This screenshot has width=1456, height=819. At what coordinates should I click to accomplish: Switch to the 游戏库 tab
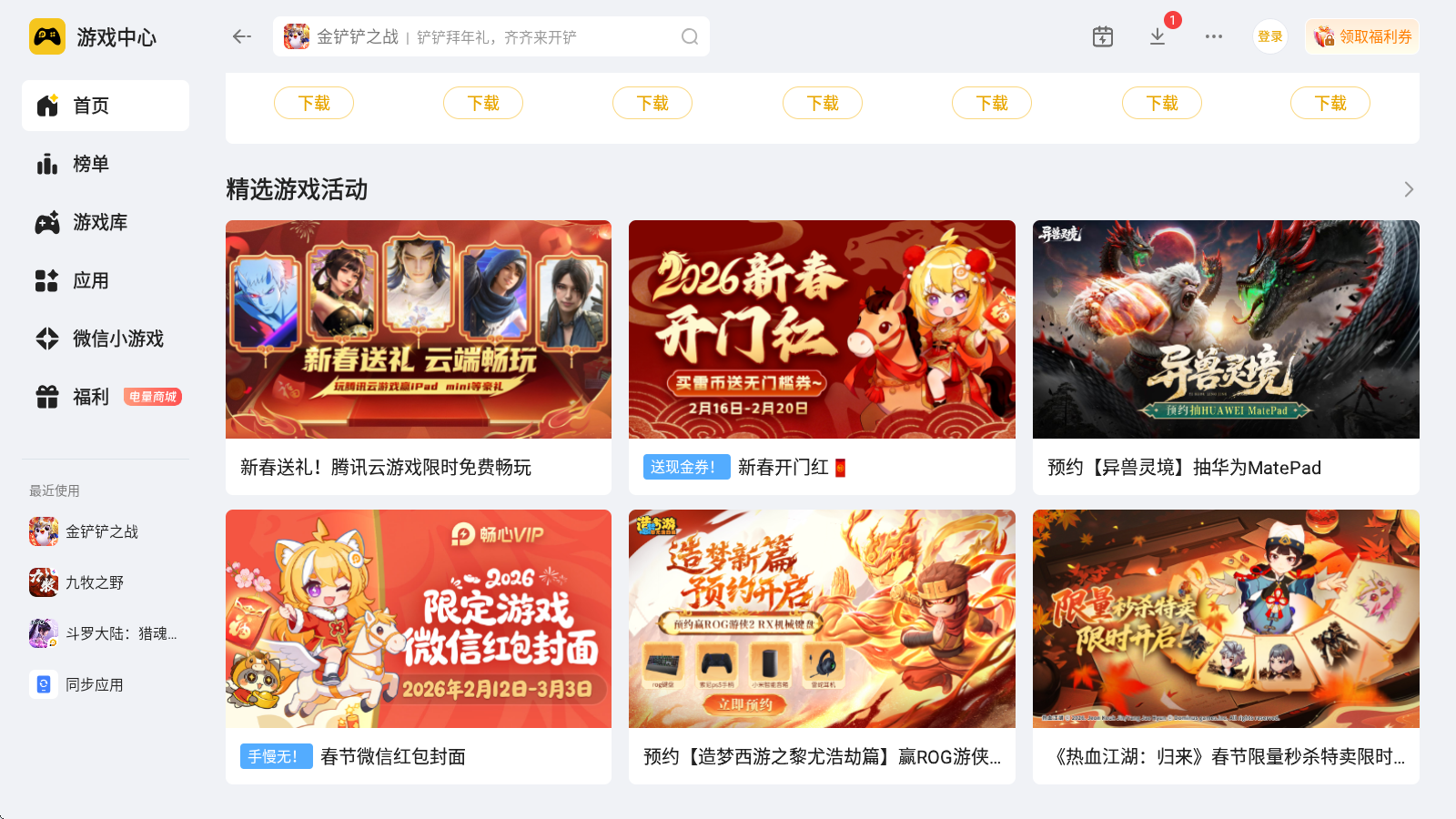tap(99, 222)
